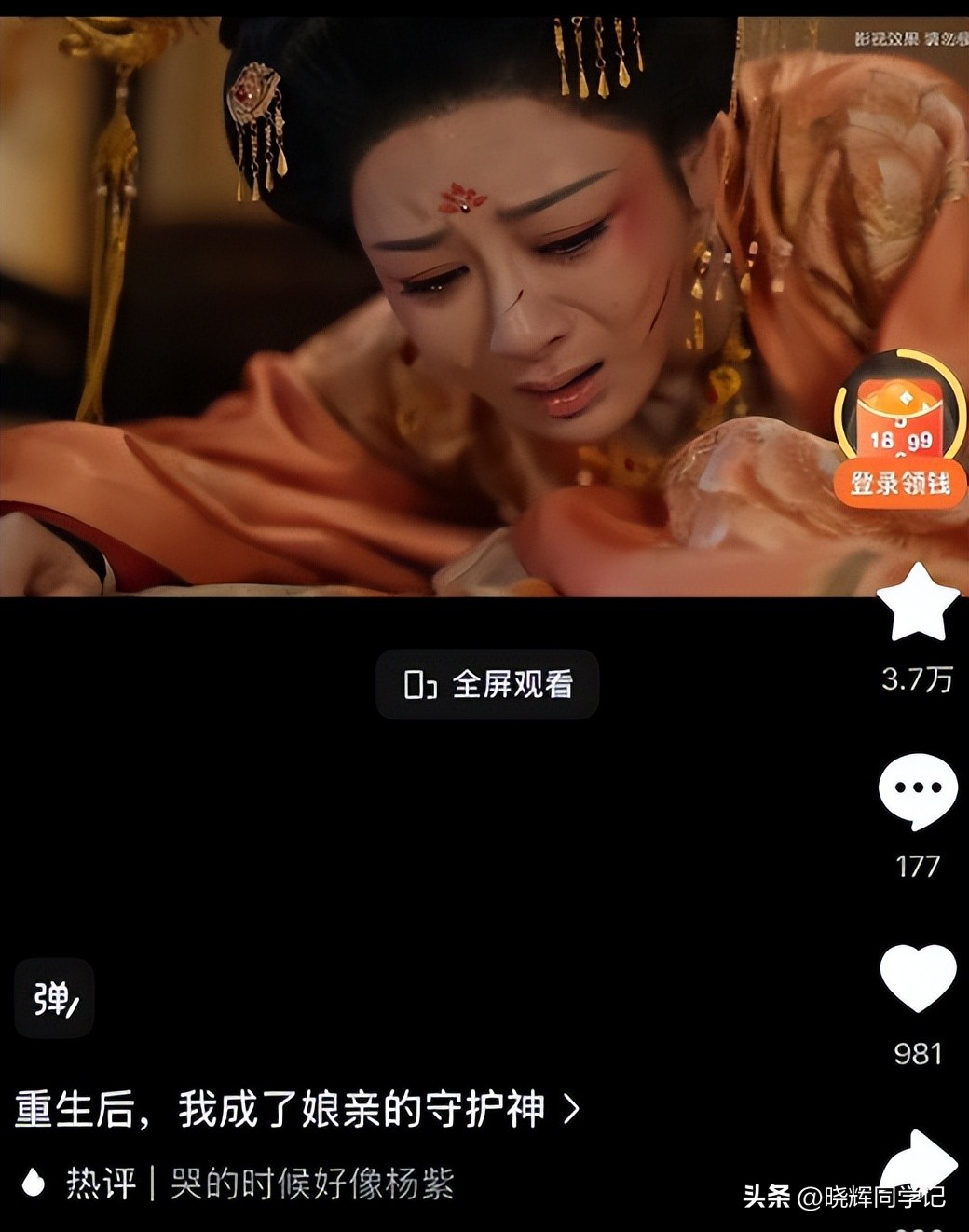Tap the 全屏观看 fullscreen button

487,685
